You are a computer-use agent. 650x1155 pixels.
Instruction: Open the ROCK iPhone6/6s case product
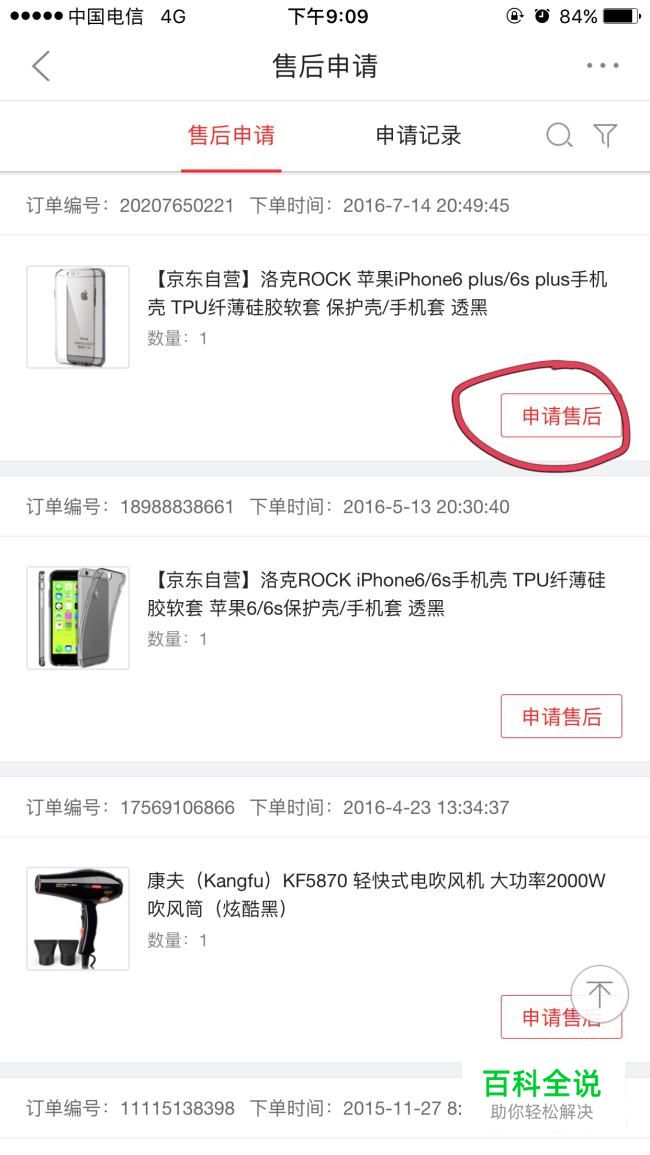click(324, 618)
